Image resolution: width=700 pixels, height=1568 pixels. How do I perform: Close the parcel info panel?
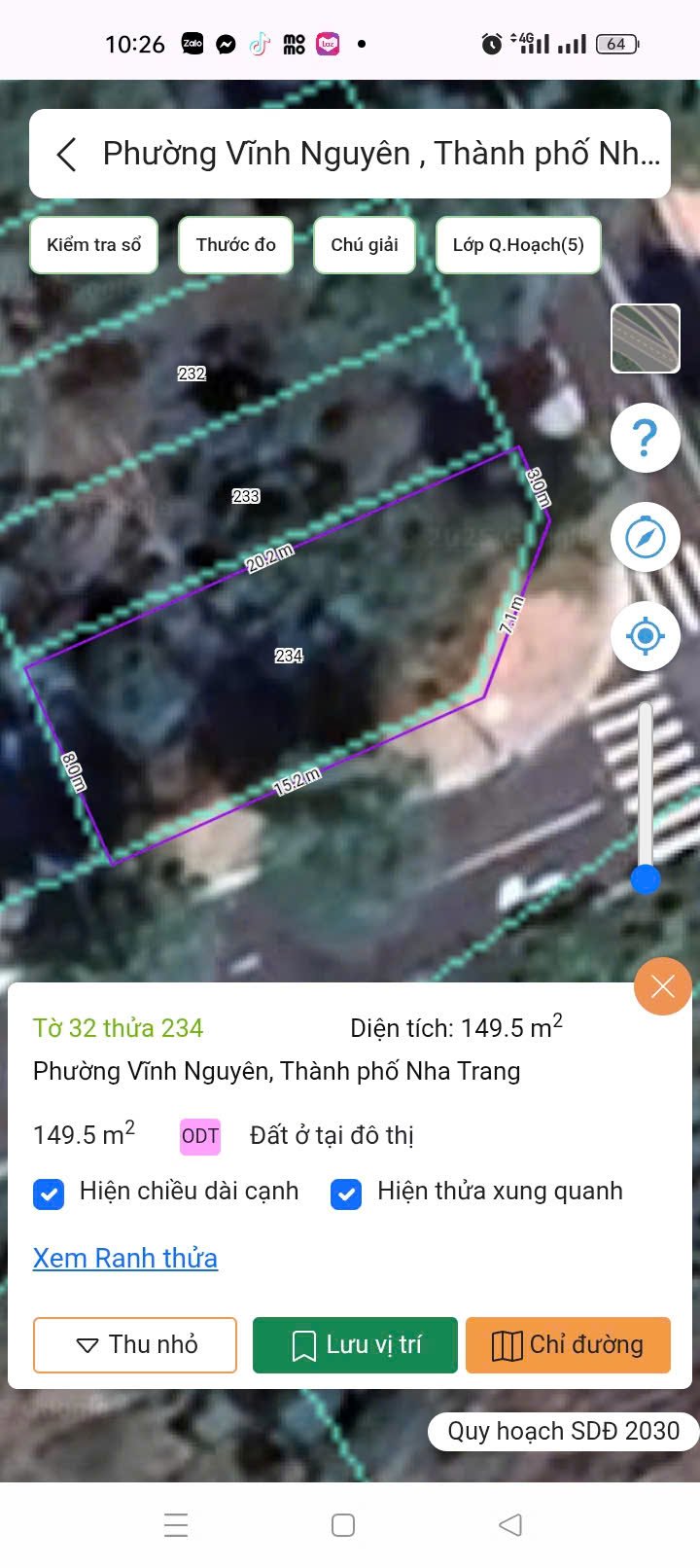point(663,986)
